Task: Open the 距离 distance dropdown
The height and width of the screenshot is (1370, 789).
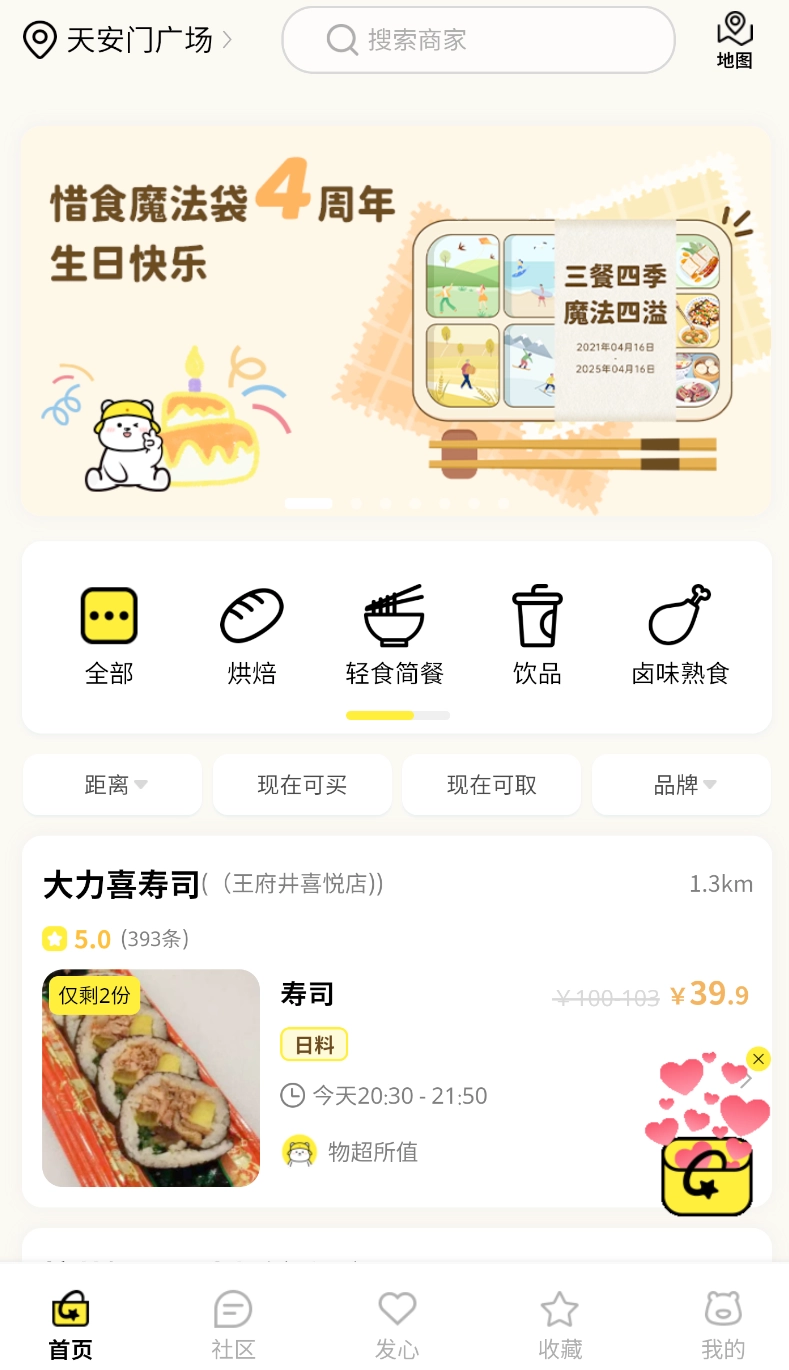Action: tap(112, 785)
